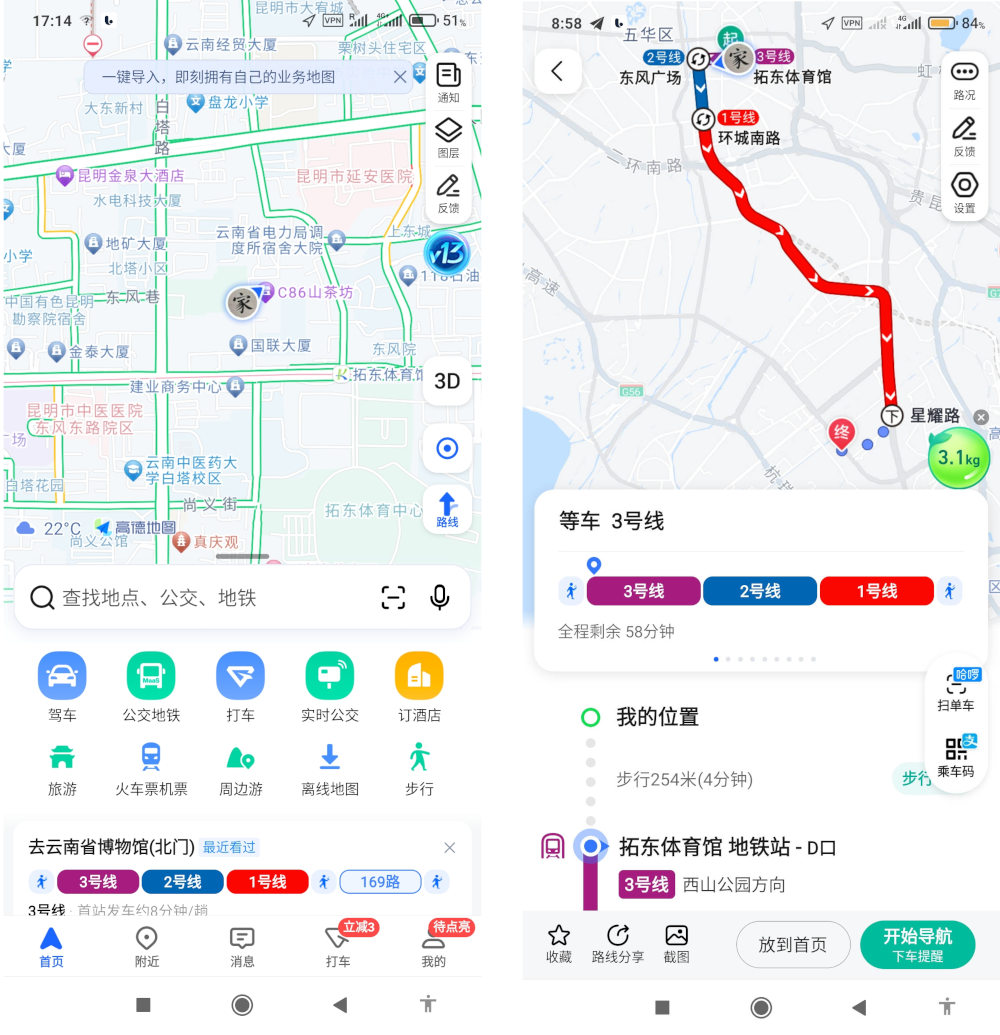Close the 去云南省博物馆 recent route card
This screenshot has width=1000, height=1035.
pos(449,848)
